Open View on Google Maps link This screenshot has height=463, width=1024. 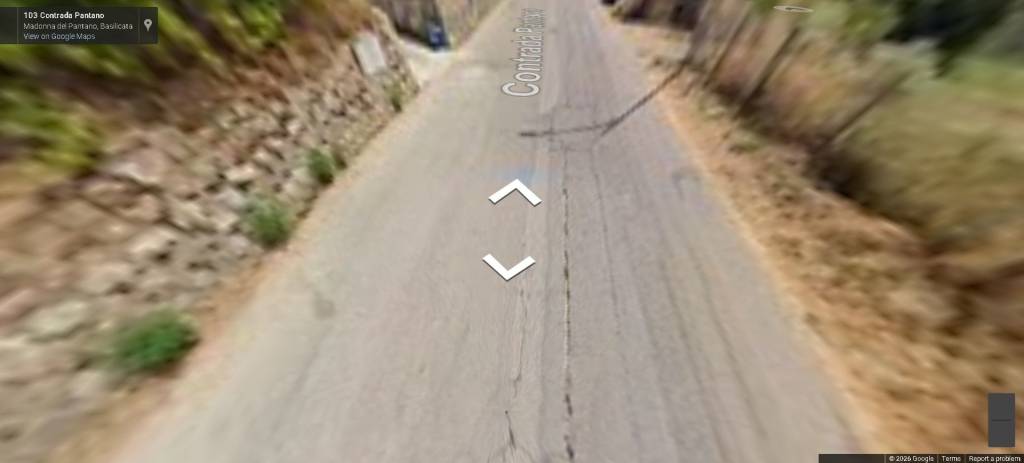[59, 36]
